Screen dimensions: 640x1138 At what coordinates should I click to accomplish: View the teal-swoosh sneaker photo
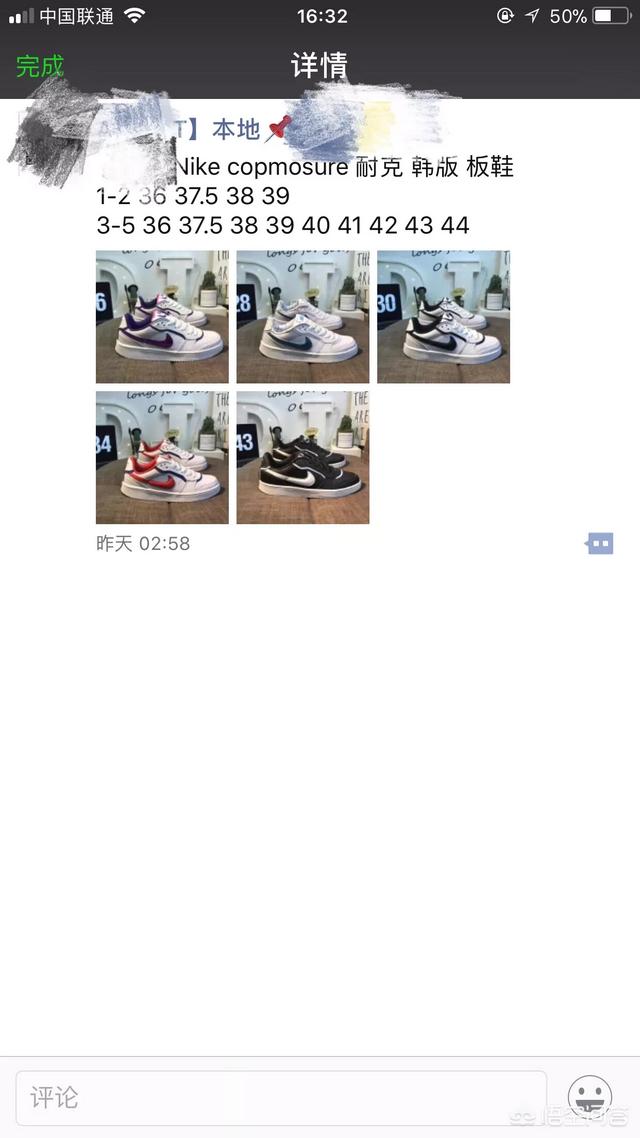[303, 317]
